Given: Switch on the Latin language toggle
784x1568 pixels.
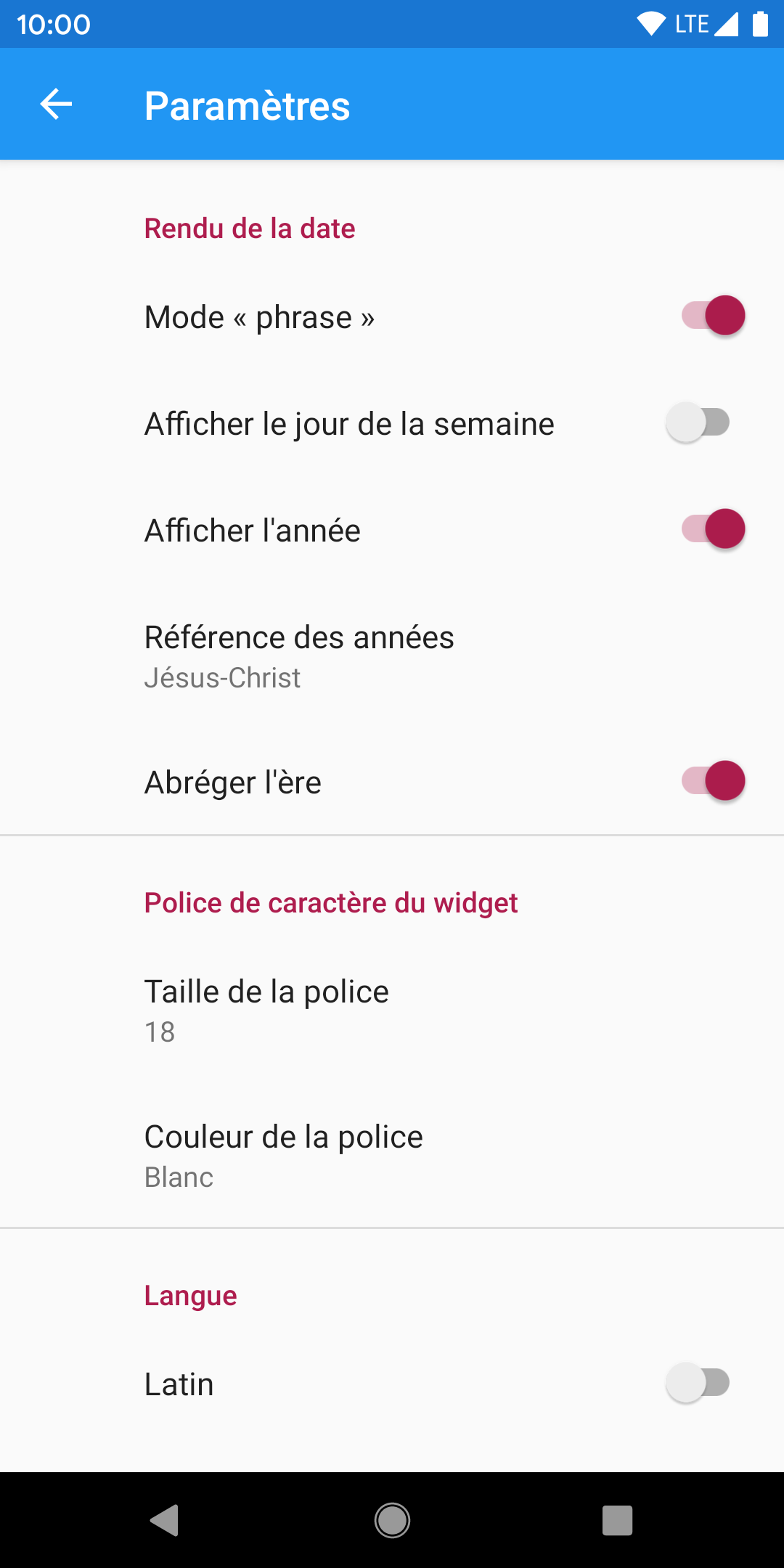Looking at the screenshot, I should (698, 1383).
